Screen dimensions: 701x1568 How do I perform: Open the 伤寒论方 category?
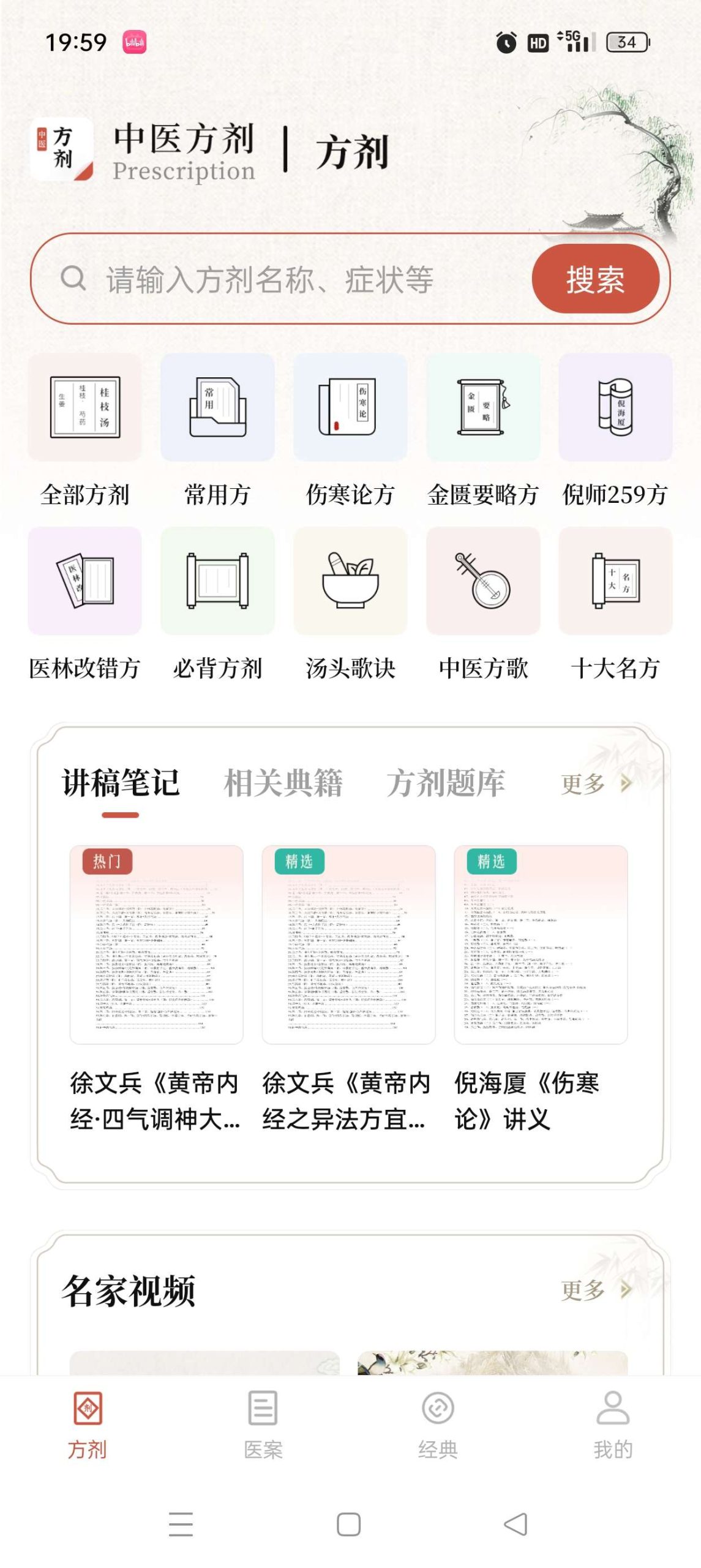click(350, 429)
